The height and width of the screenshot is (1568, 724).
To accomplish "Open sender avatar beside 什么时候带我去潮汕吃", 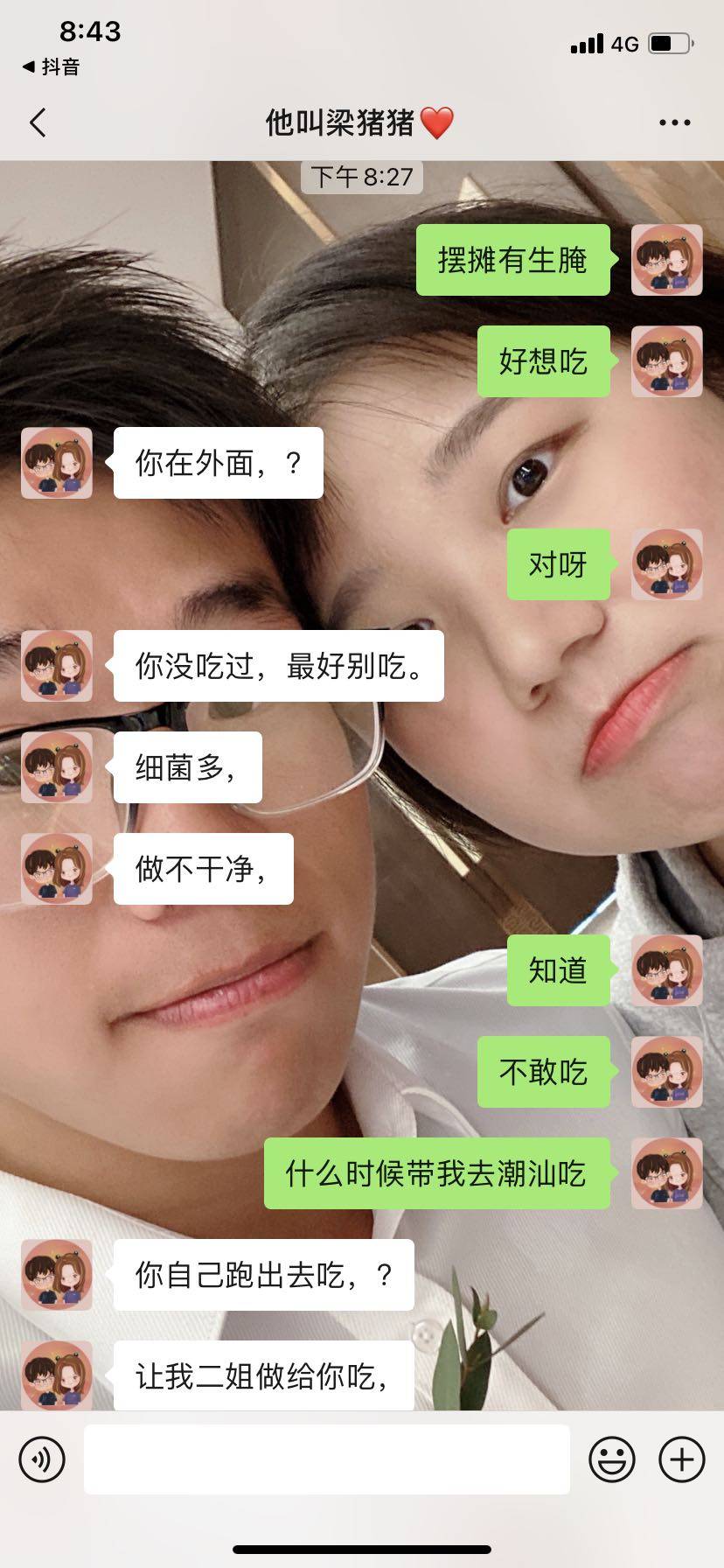I will tap(666, 1173).
